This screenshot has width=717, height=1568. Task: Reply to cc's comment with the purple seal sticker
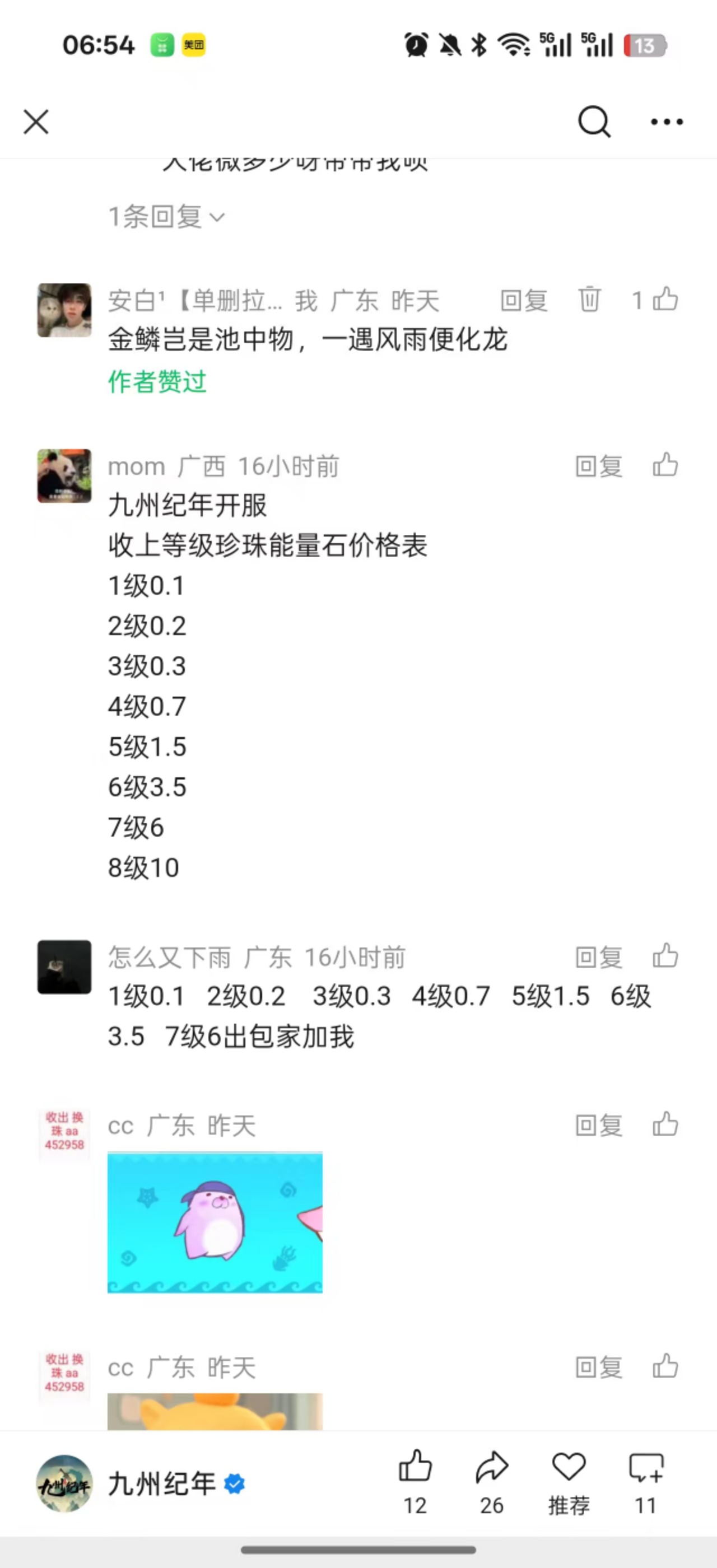point(599,1126)
